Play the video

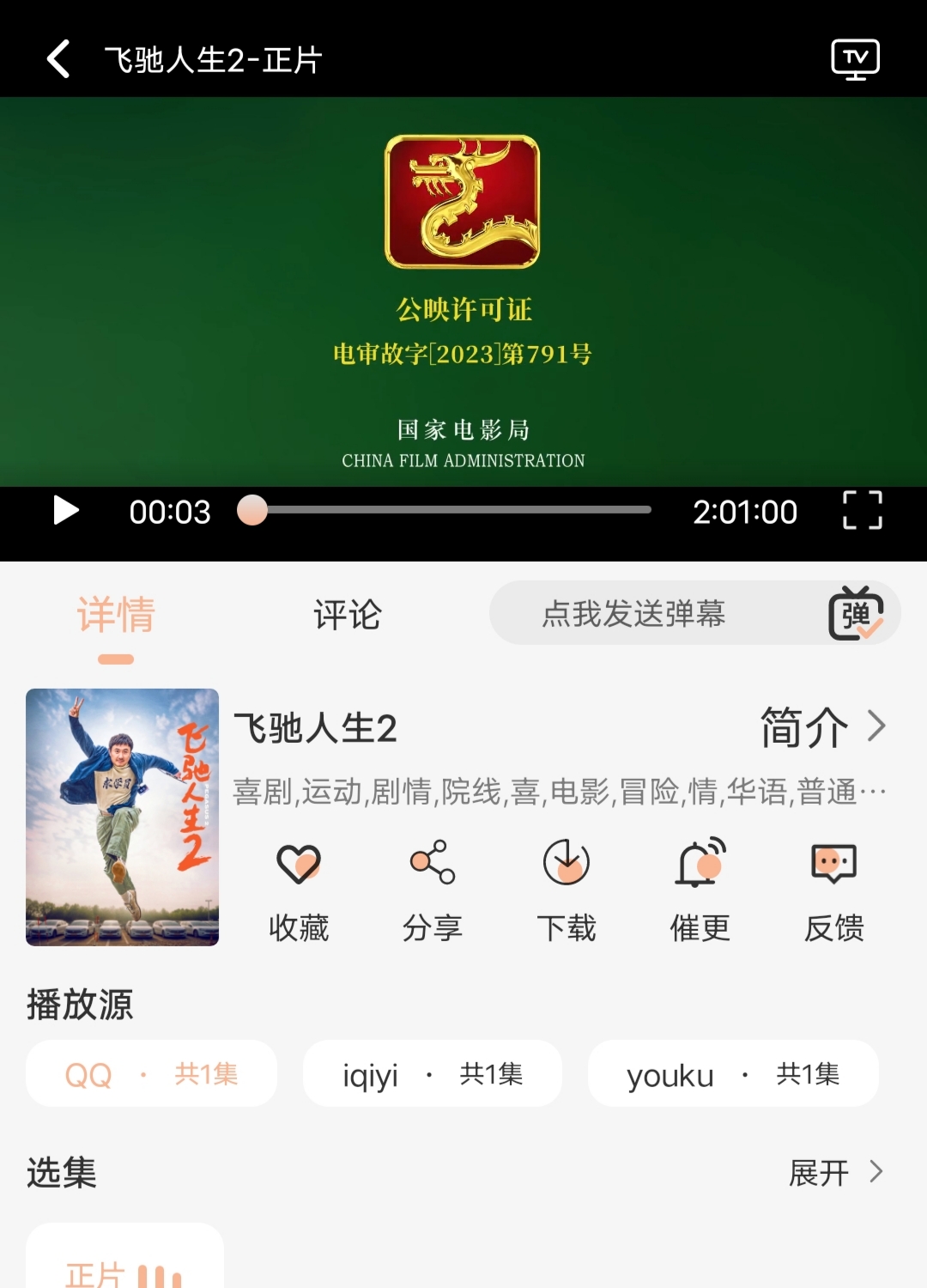pos(65,511)
